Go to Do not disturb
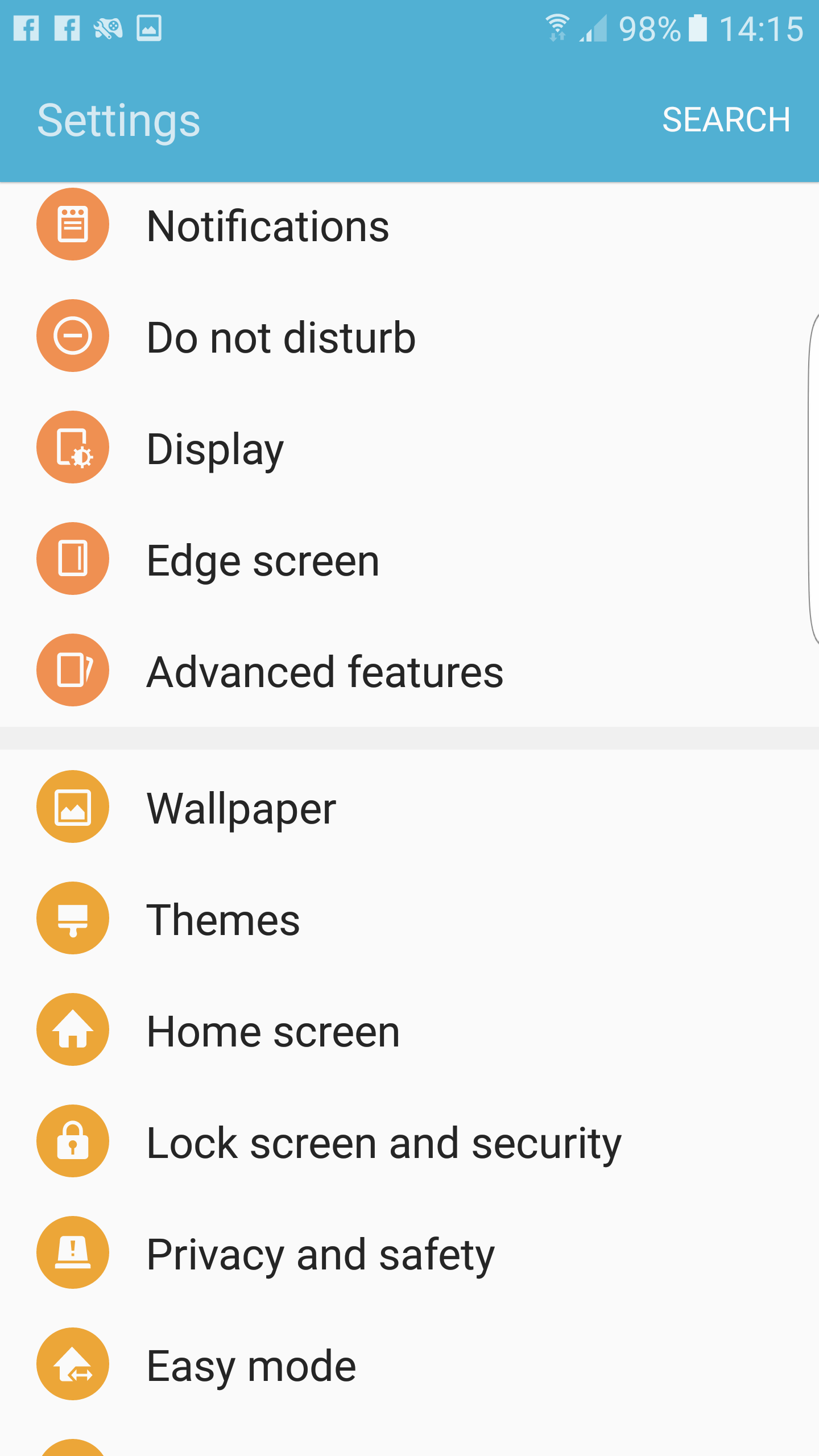This screenshot has height=1456, width=819. 281,337
